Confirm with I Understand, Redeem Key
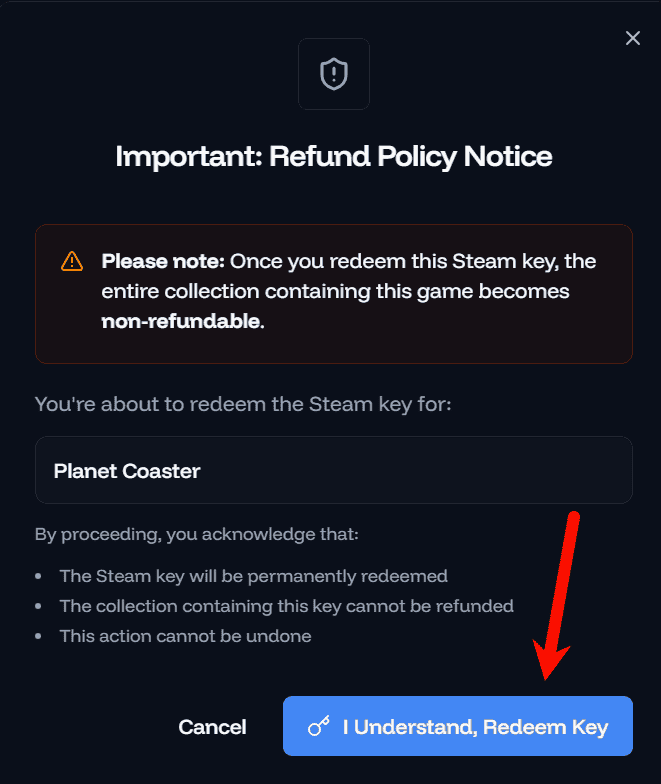The height and width of the screenshot is (784, 661). point(458,727)
